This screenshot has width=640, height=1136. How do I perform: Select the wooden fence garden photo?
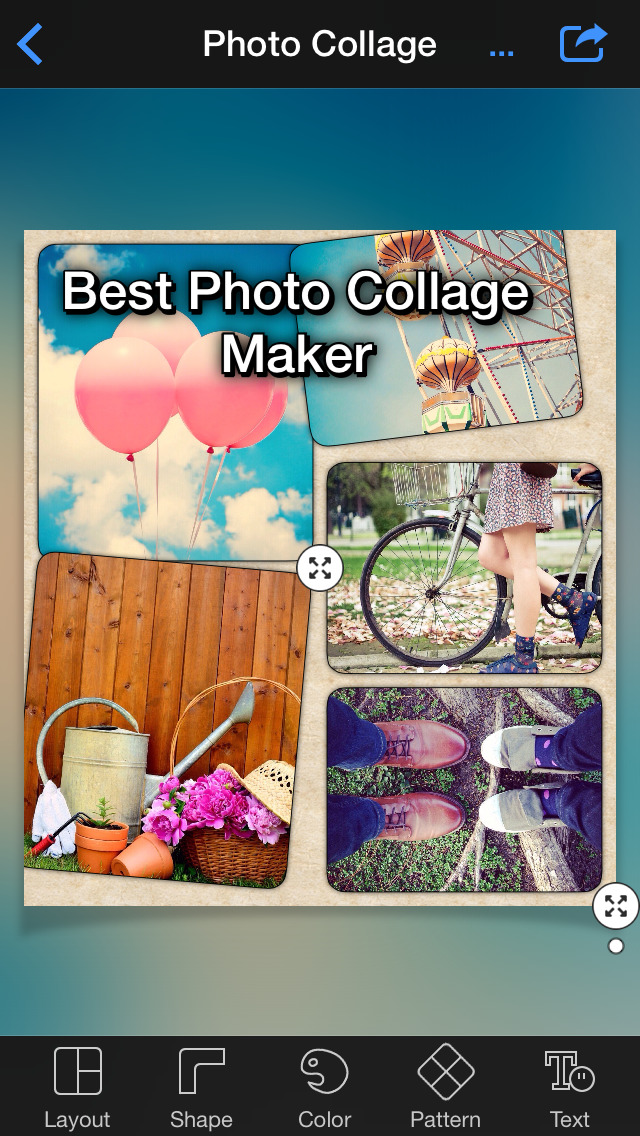tap(168, 721)
